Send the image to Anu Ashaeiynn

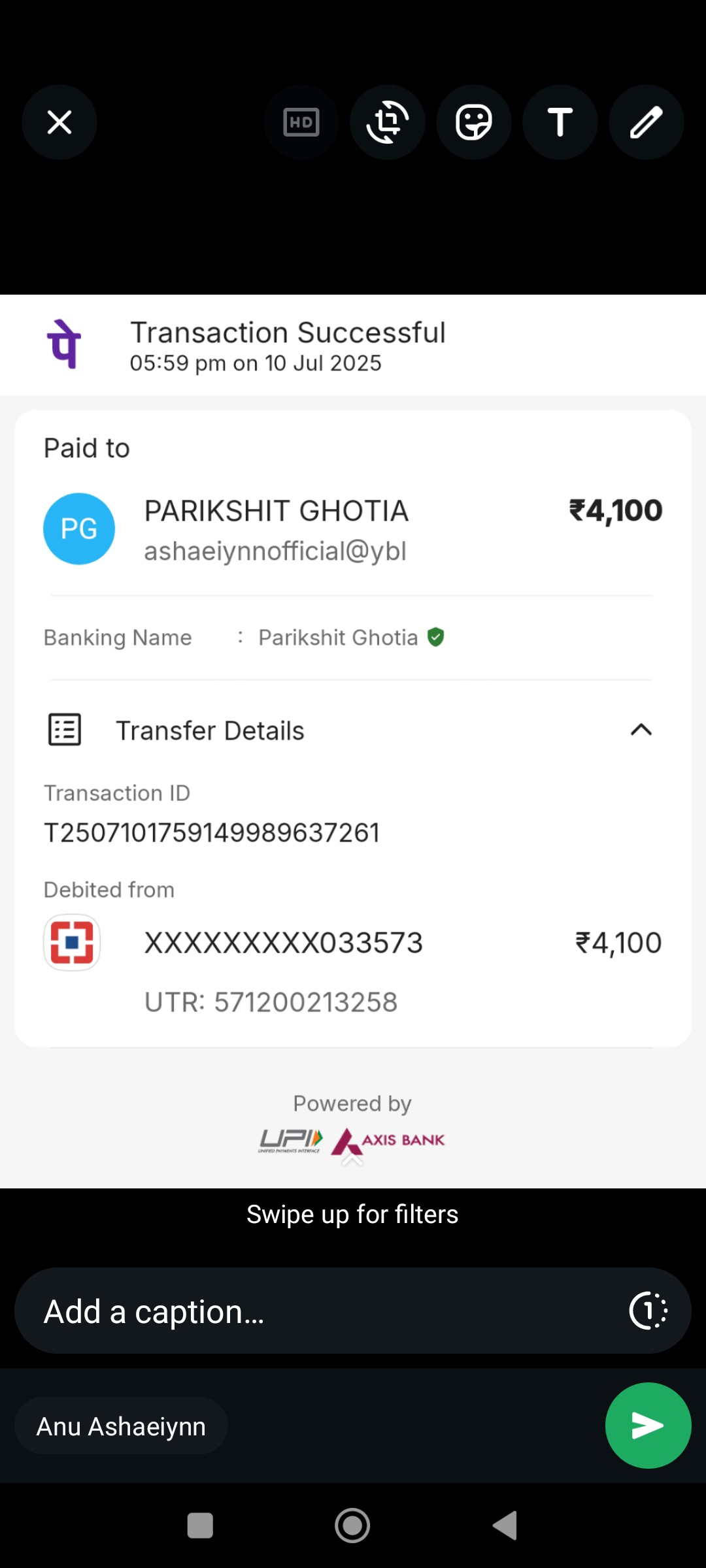(648, 1426)
